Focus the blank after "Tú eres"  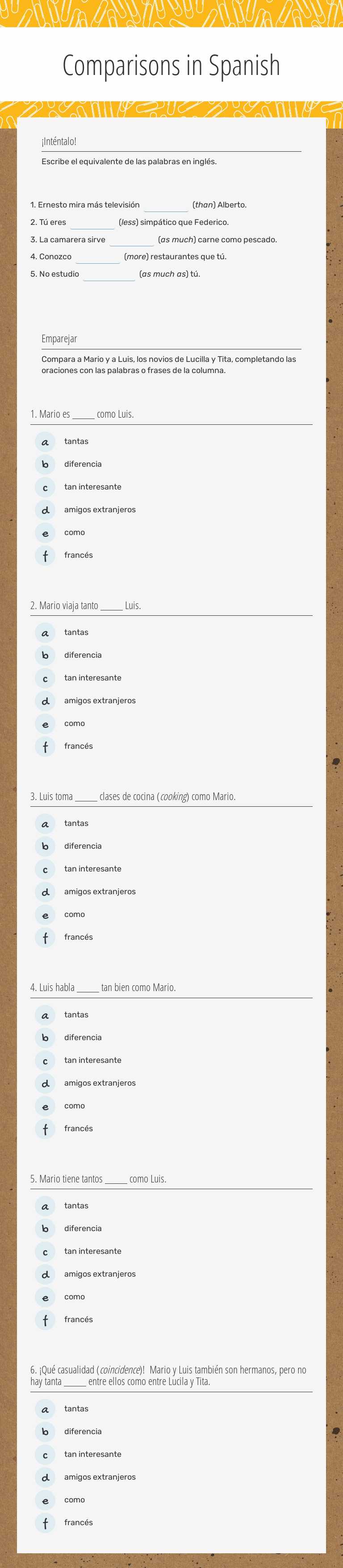(x=92, y=223)
